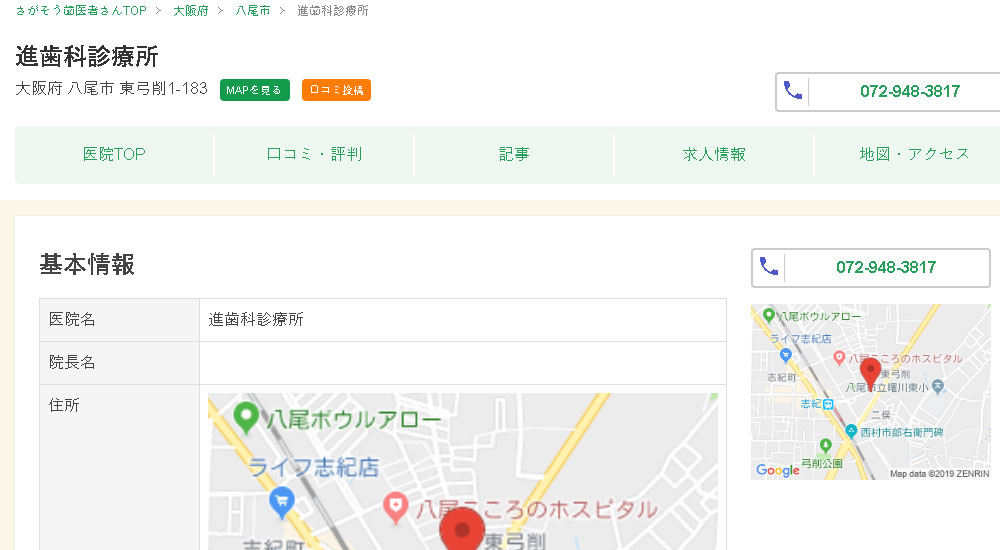
Task: Tap the 072-948-3817 sidebar phone button
Action: pyautogui.click(x=870, y=267)
